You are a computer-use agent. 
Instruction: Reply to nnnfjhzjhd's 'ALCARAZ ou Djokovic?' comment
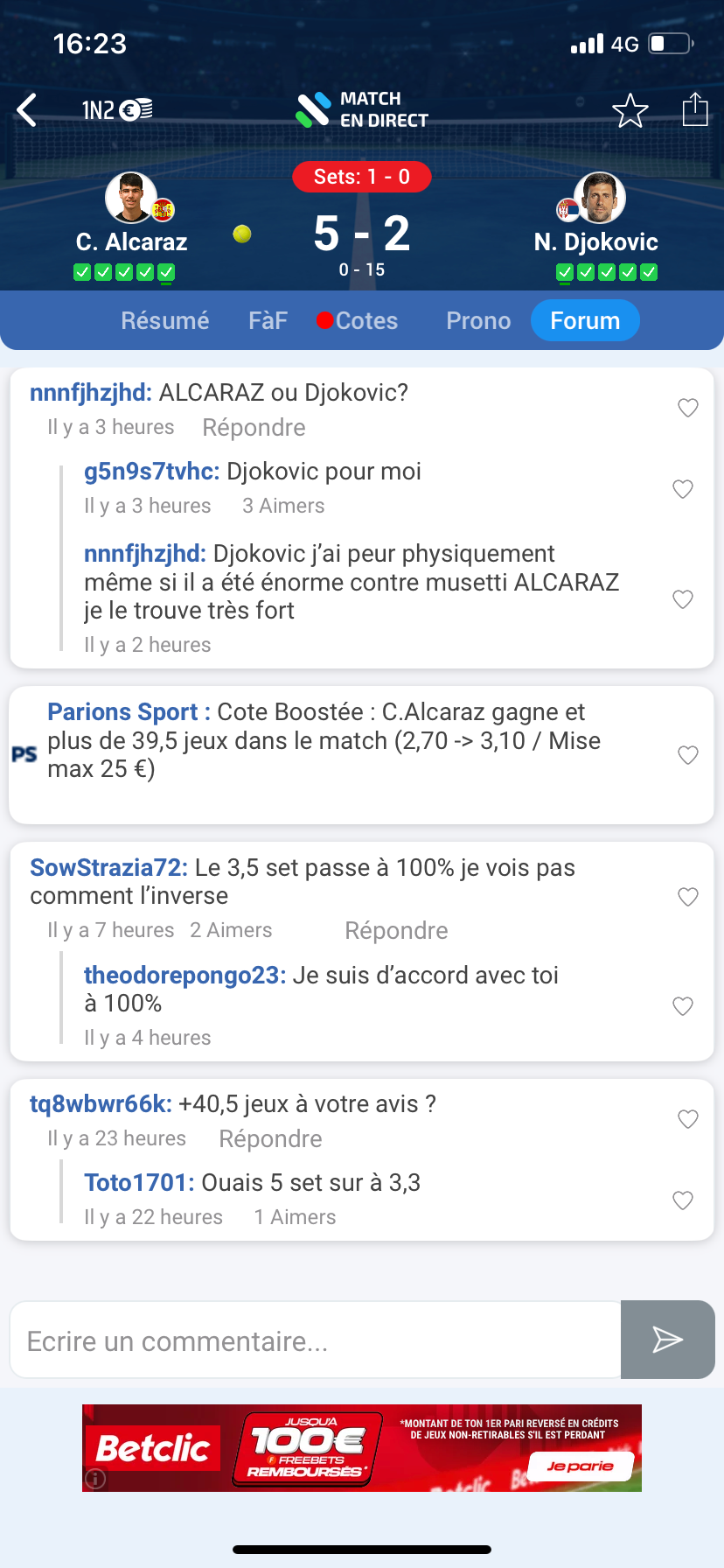coord(254,427)
